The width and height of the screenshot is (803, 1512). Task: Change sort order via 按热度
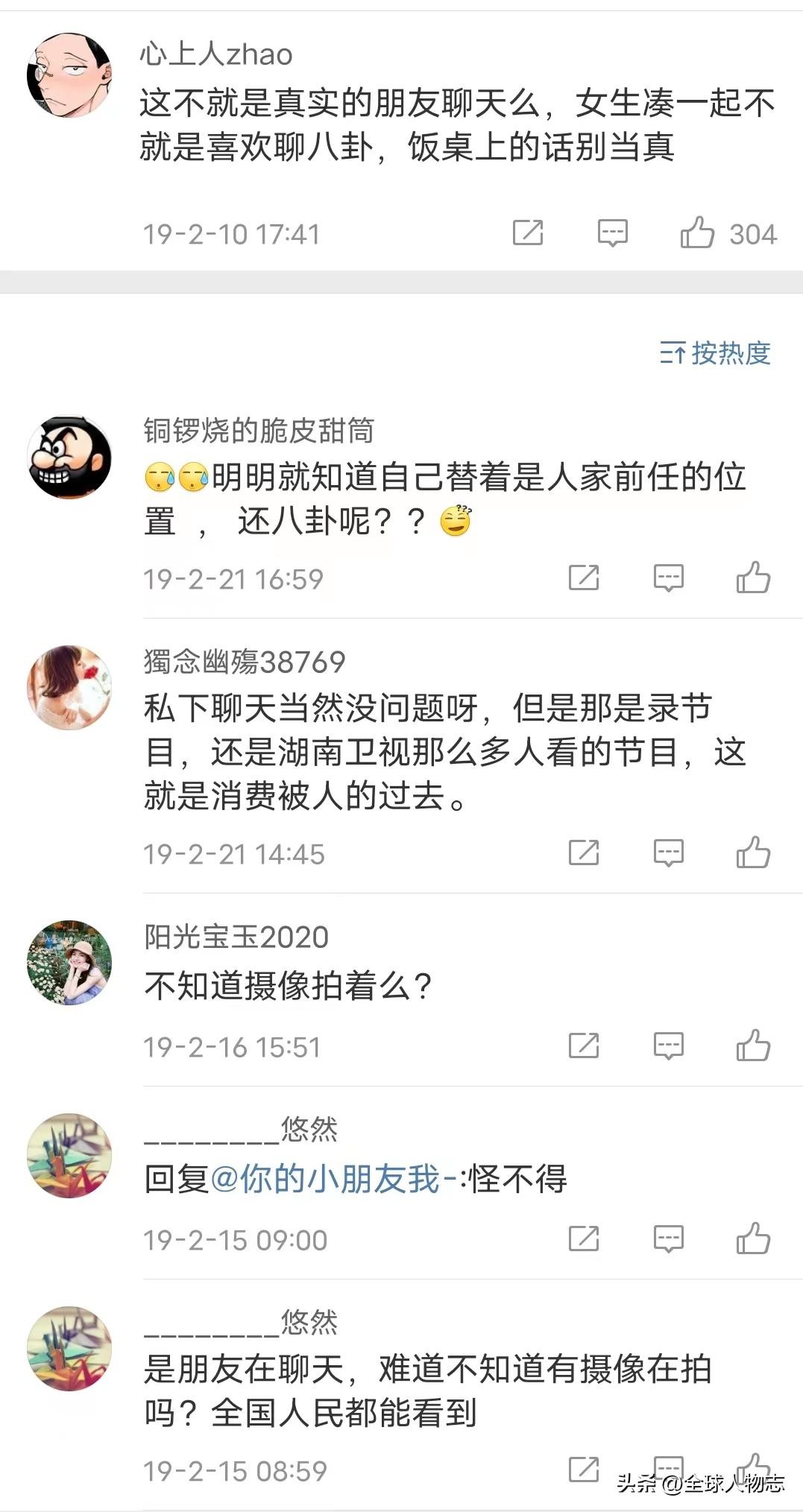coord(715,352)
